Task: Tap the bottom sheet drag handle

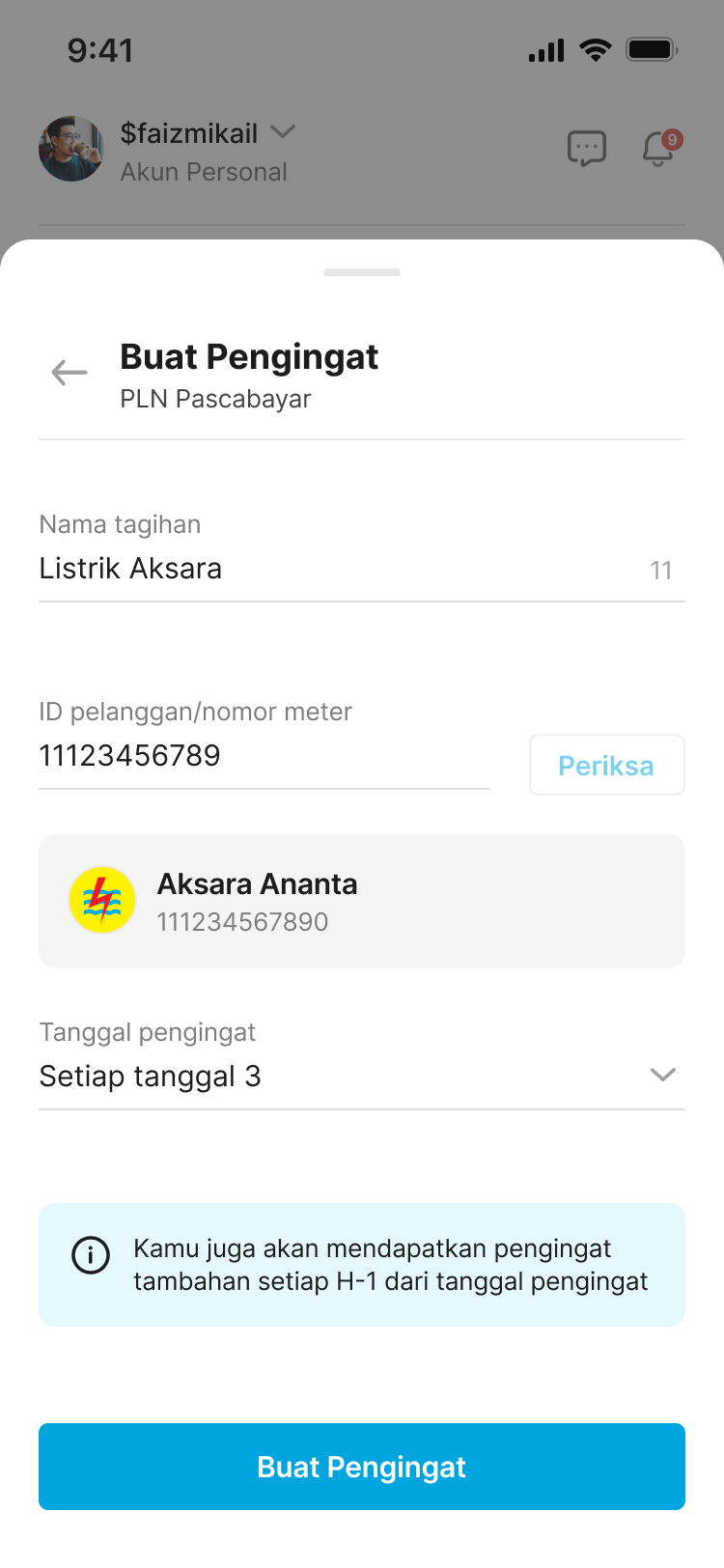Action: coord(362,271)
